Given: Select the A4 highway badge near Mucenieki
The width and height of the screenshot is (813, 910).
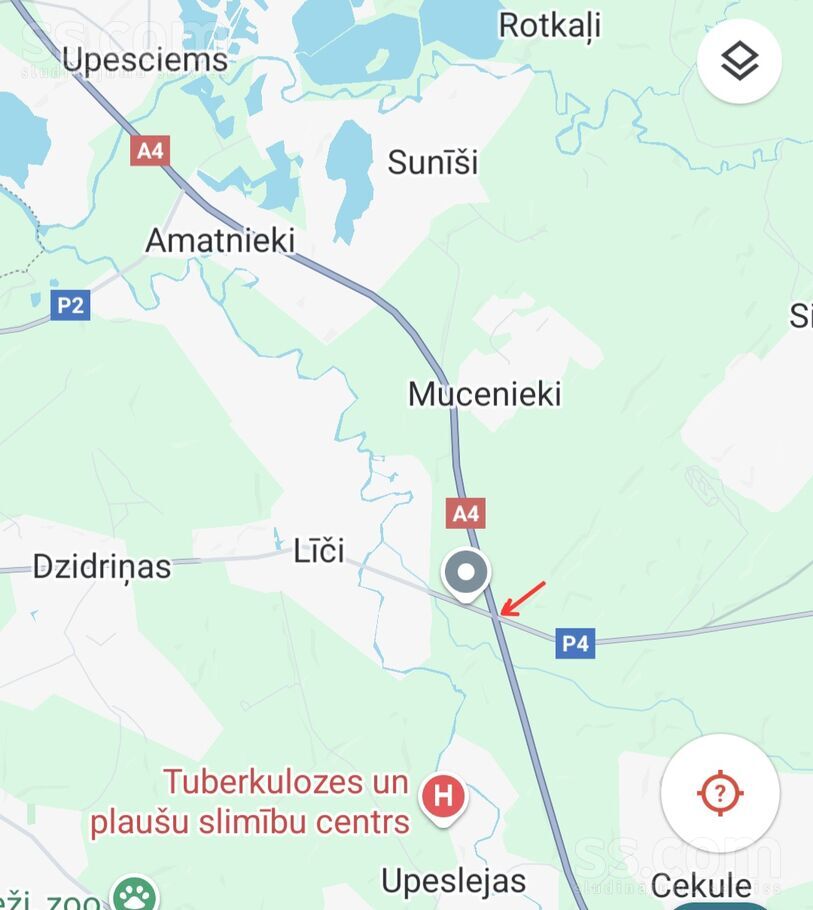Looking at the screenshot, I should [x=464, y=512].
